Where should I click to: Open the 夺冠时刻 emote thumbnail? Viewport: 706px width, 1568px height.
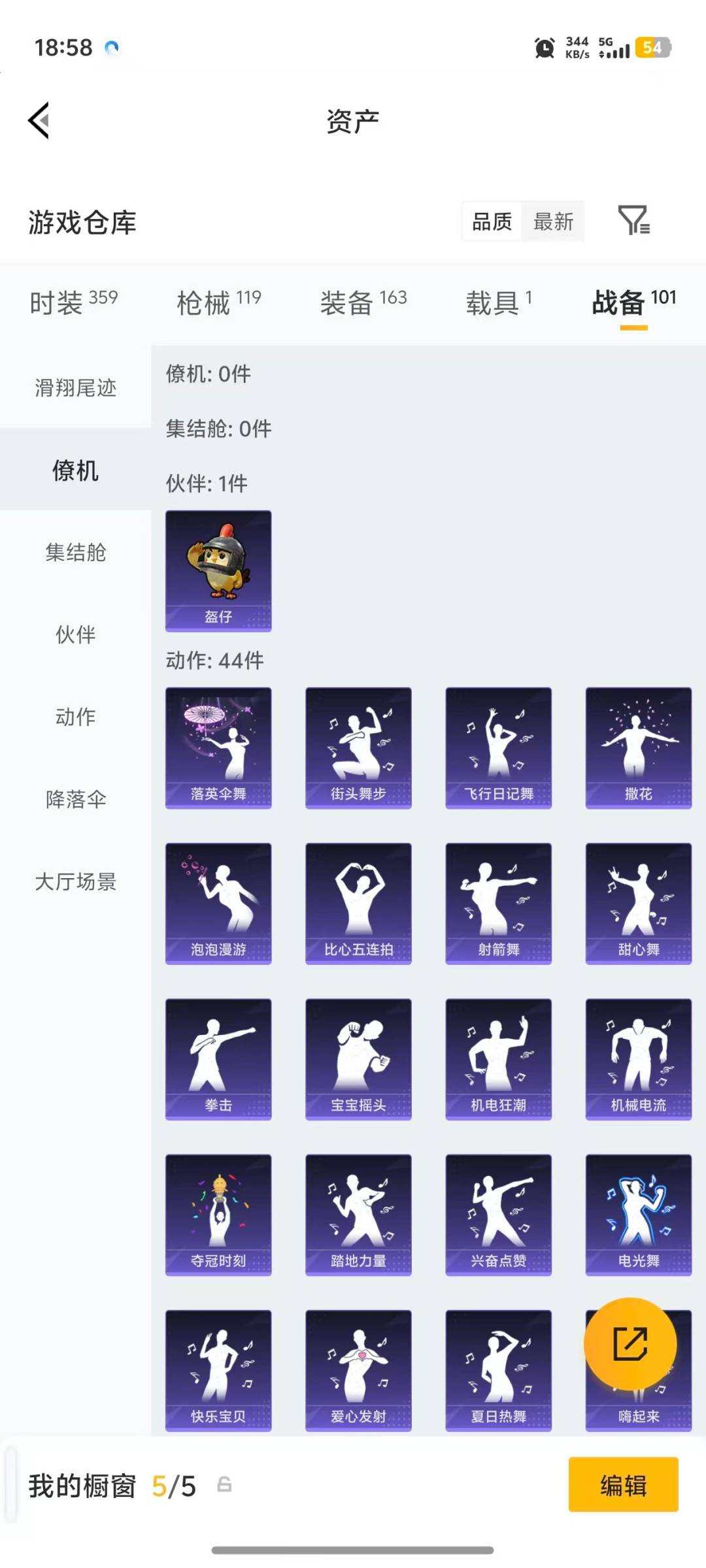click(218, 1214)
